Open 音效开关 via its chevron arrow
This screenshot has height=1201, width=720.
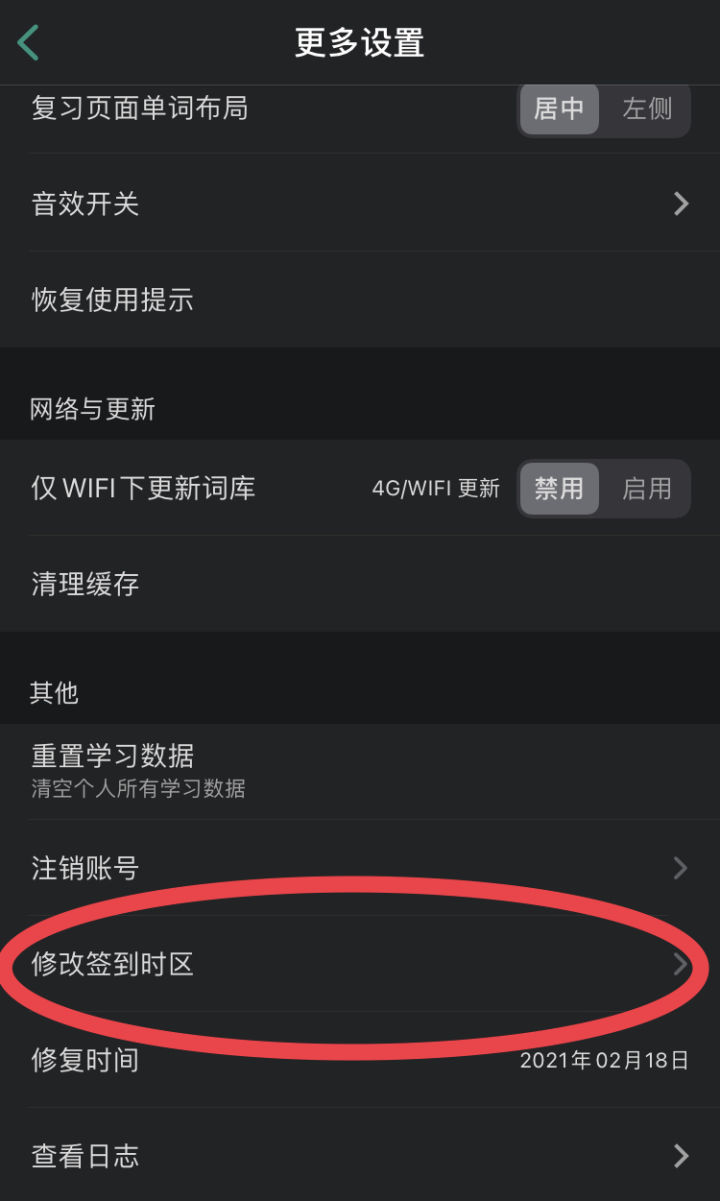(x=682, y=204)
